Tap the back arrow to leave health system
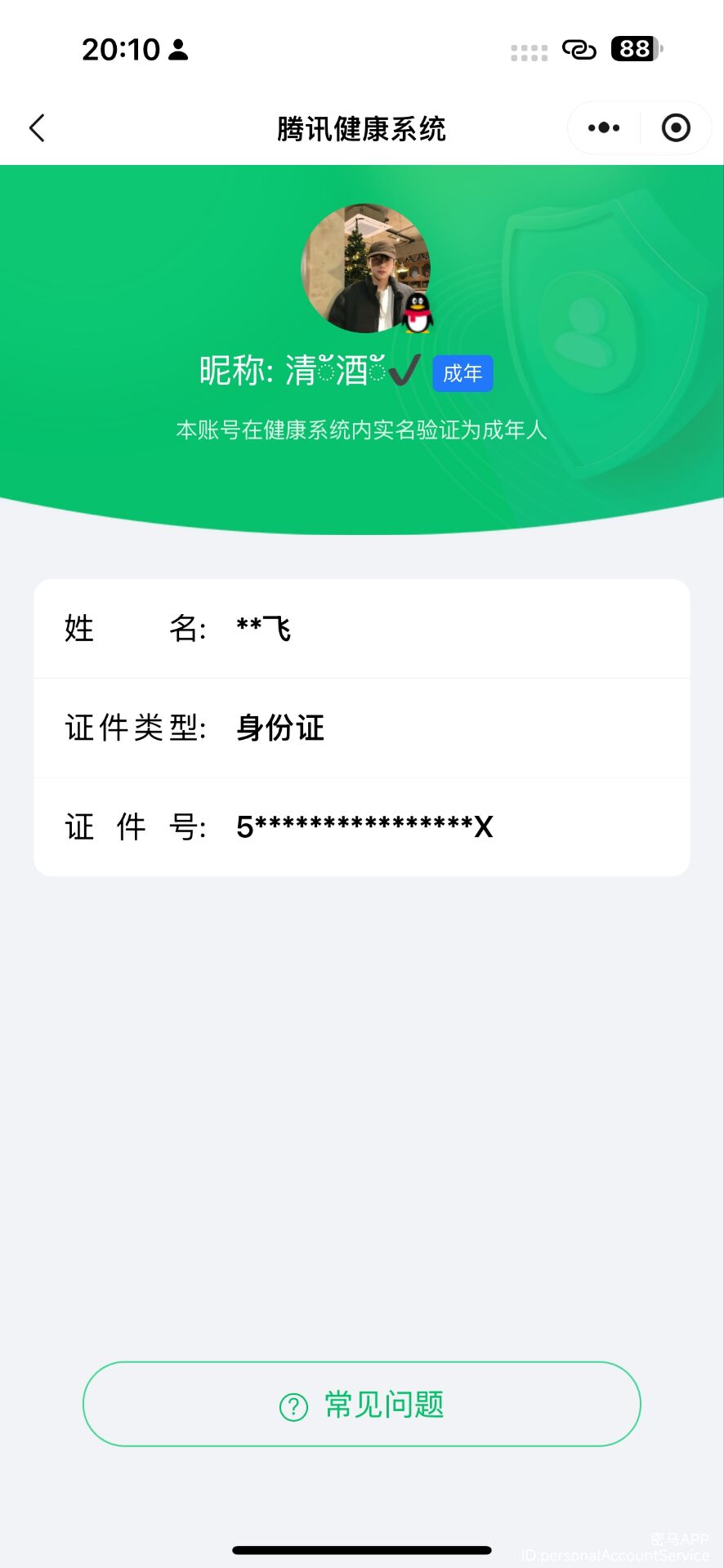The height and width of the screenshot is (1568, 724). click(x=36, y=127)
